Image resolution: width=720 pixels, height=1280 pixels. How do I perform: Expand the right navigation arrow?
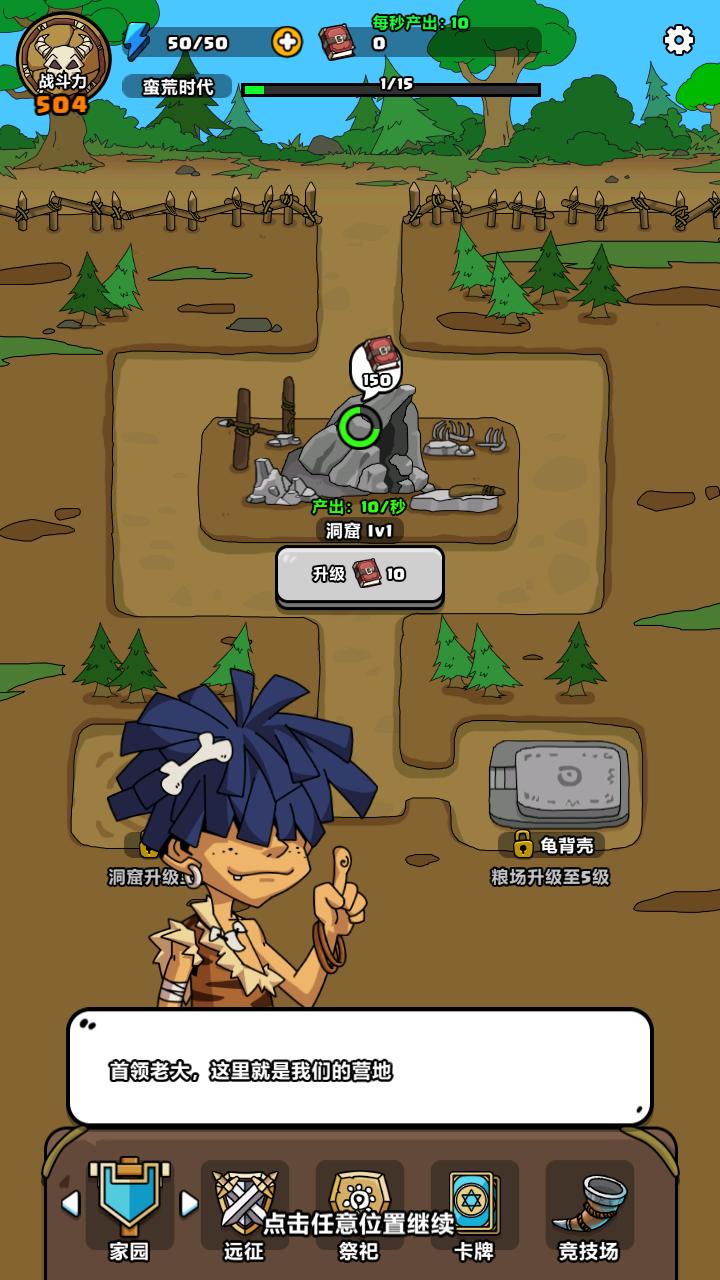[x=191, y=1203]
